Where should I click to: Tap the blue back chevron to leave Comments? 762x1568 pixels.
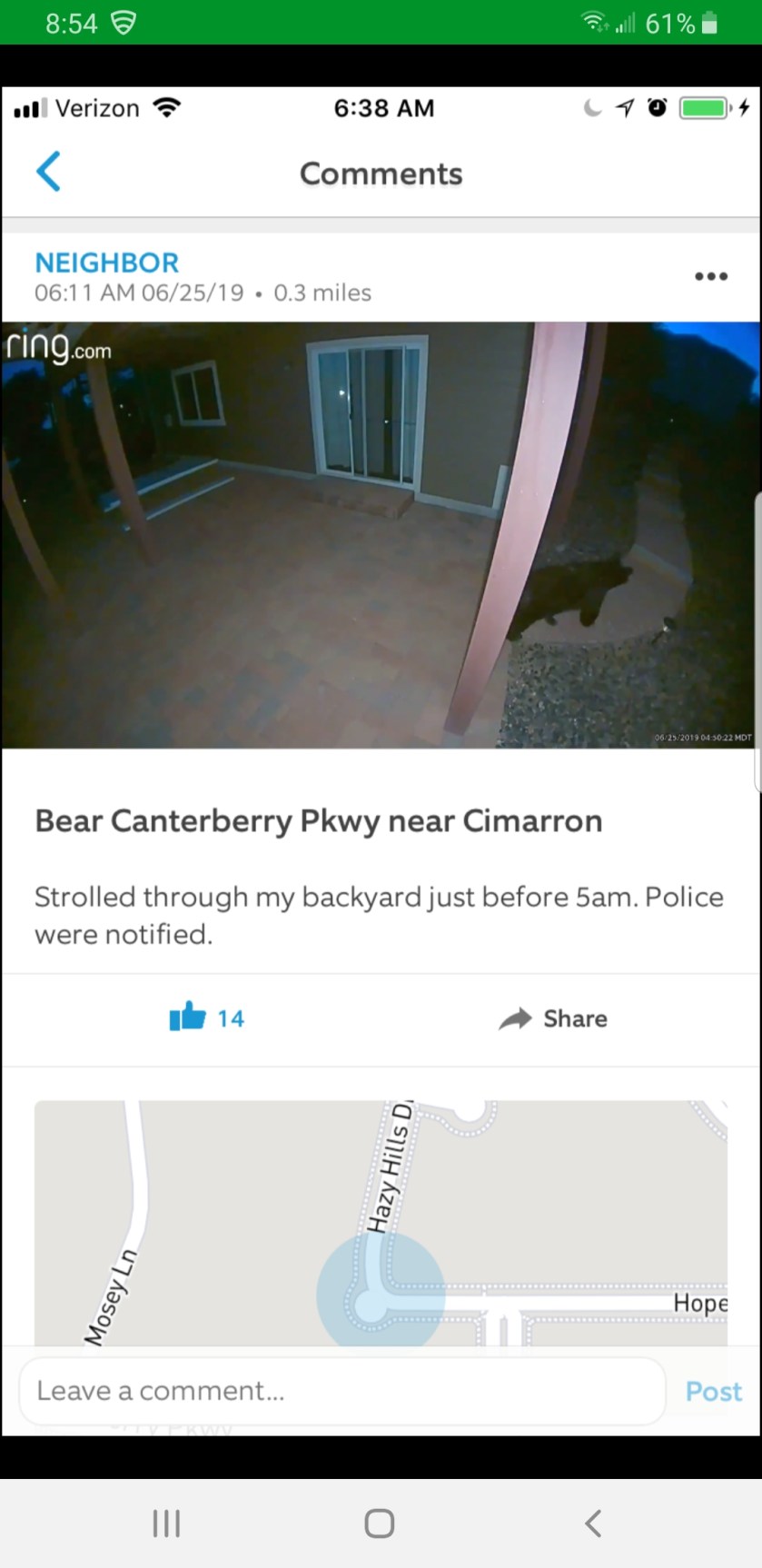click(x=49, y=171)
